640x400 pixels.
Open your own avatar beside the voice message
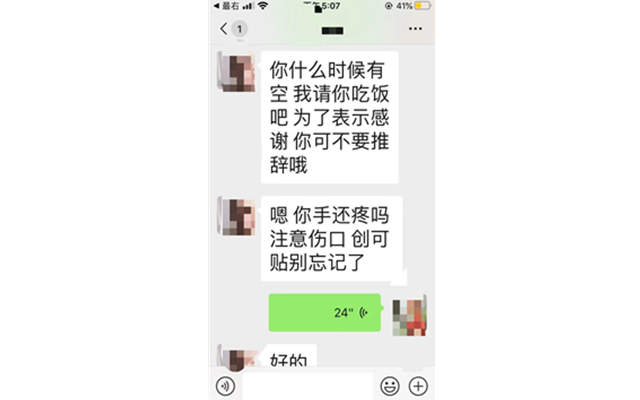click(410, 315)
